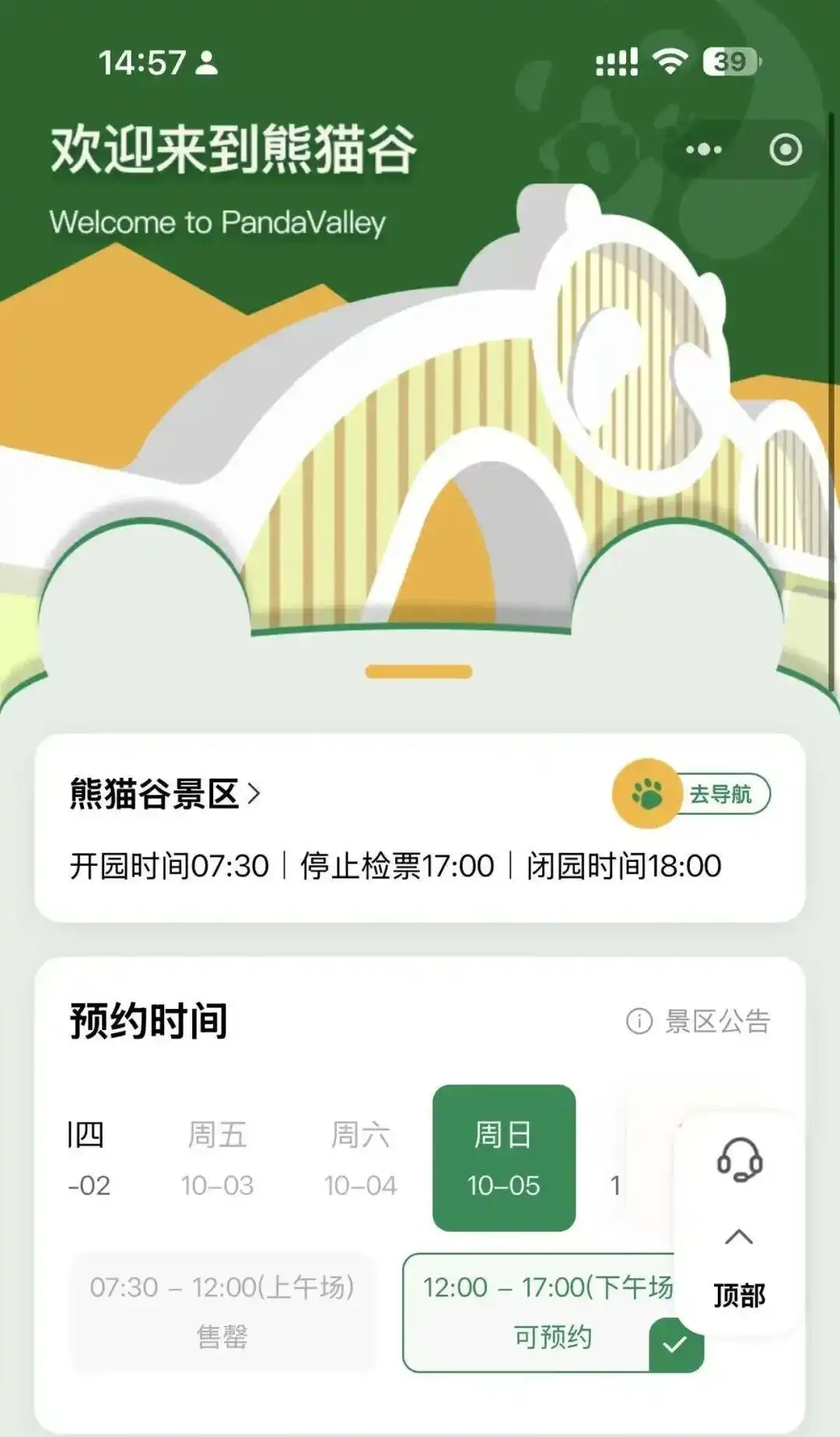Jump back to top with 顶部
This screenshot has width=840, height=1437.
[x=739, y=1276]
